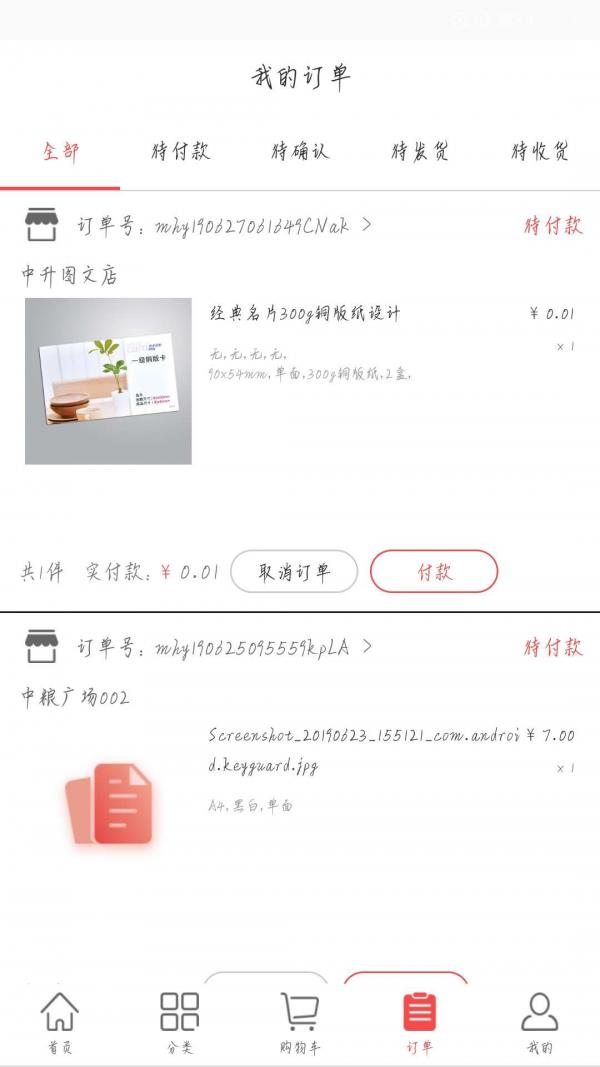
Task: Open order mhy190827081849CNak details
Action: 225,226
